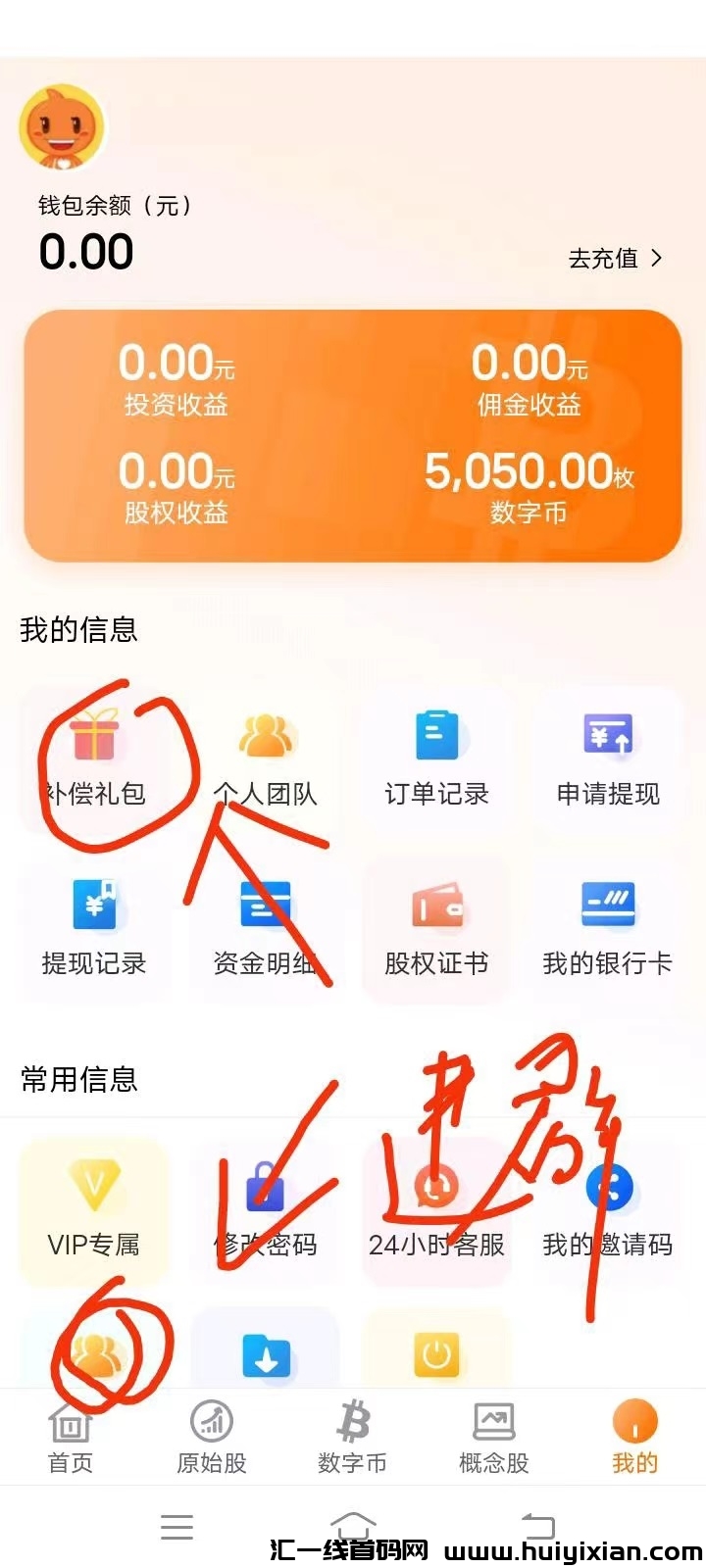Switch to the 首页 home tab
The height and width of the screenshot is (1568, 706).
pos(70,1436)
